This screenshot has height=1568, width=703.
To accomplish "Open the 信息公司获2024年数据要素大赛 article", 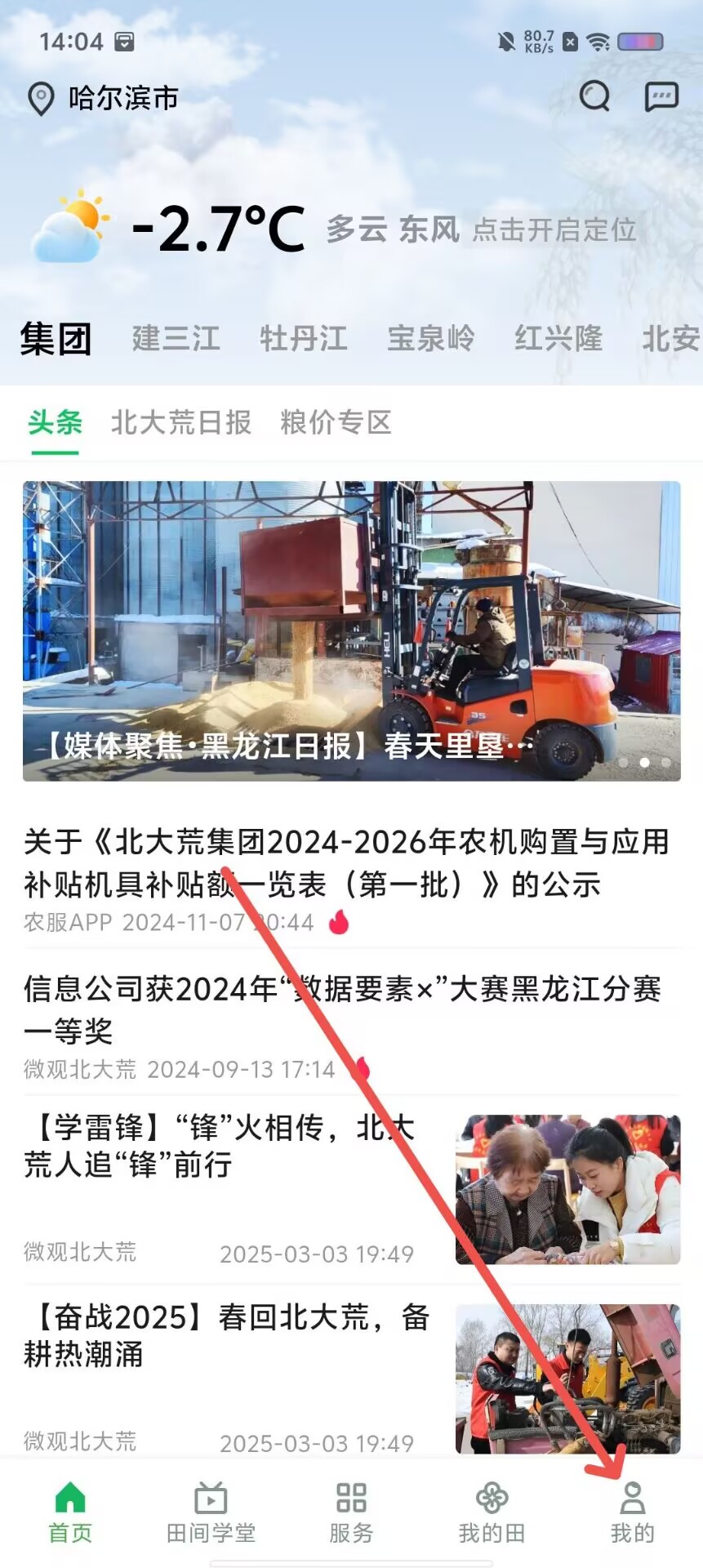I will click(343, 1009).
